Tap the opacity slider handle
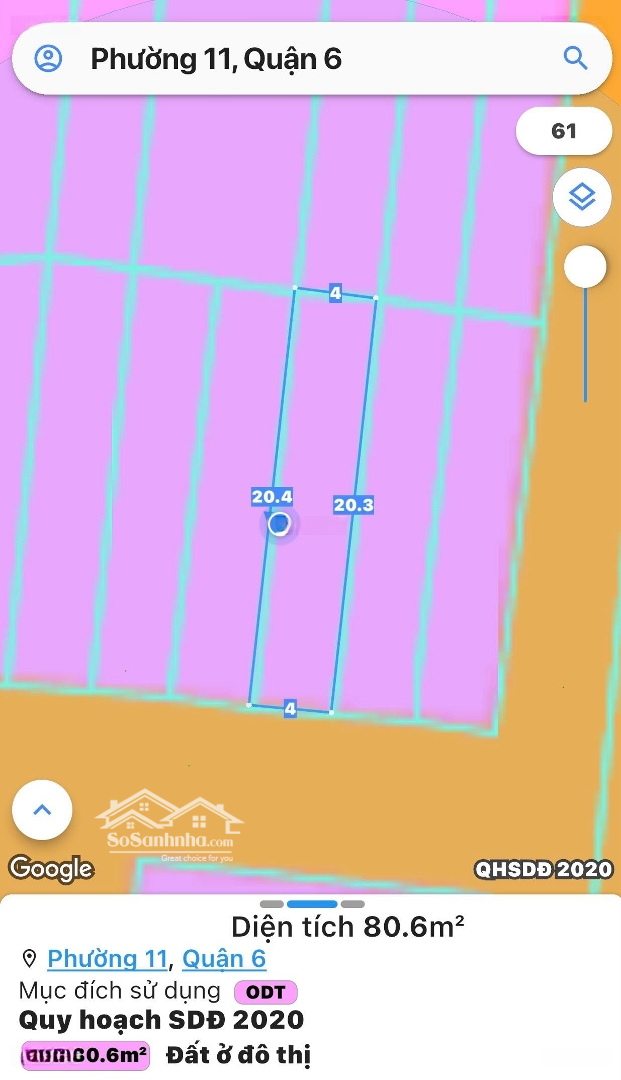621x1080 pixels. (x=585, y=267)
